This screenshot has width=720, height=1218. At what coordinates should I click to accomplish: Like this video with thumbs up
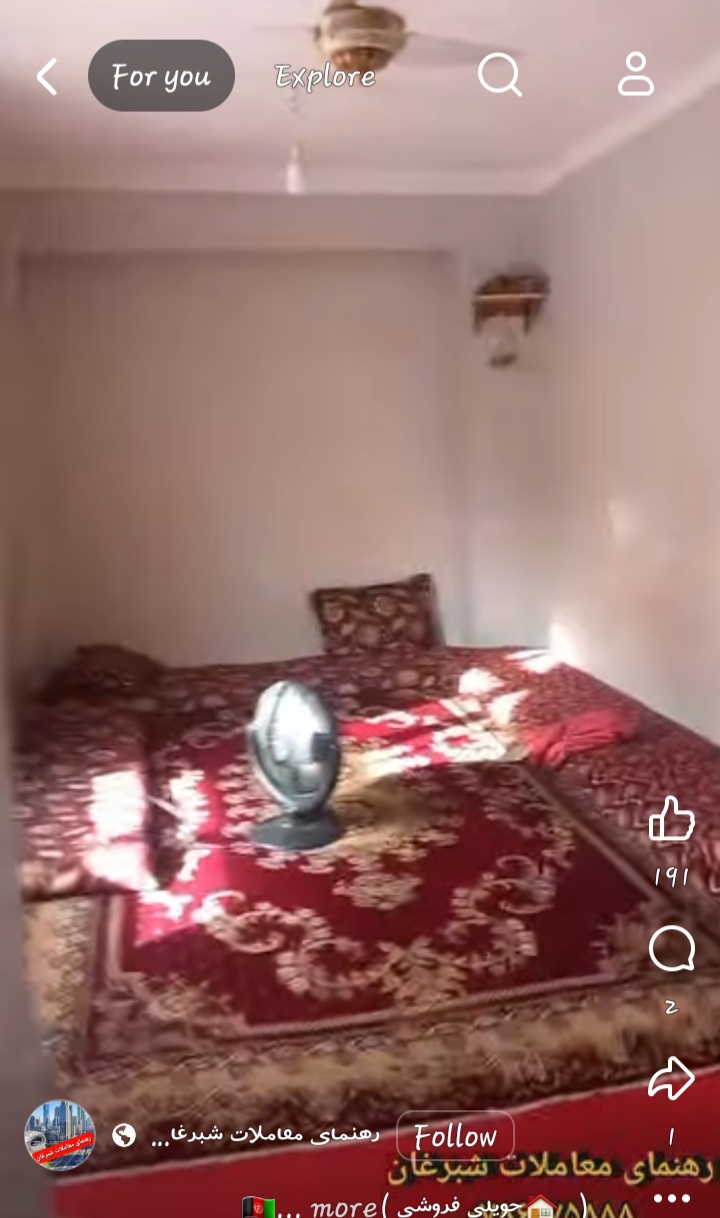click(671, 819)
